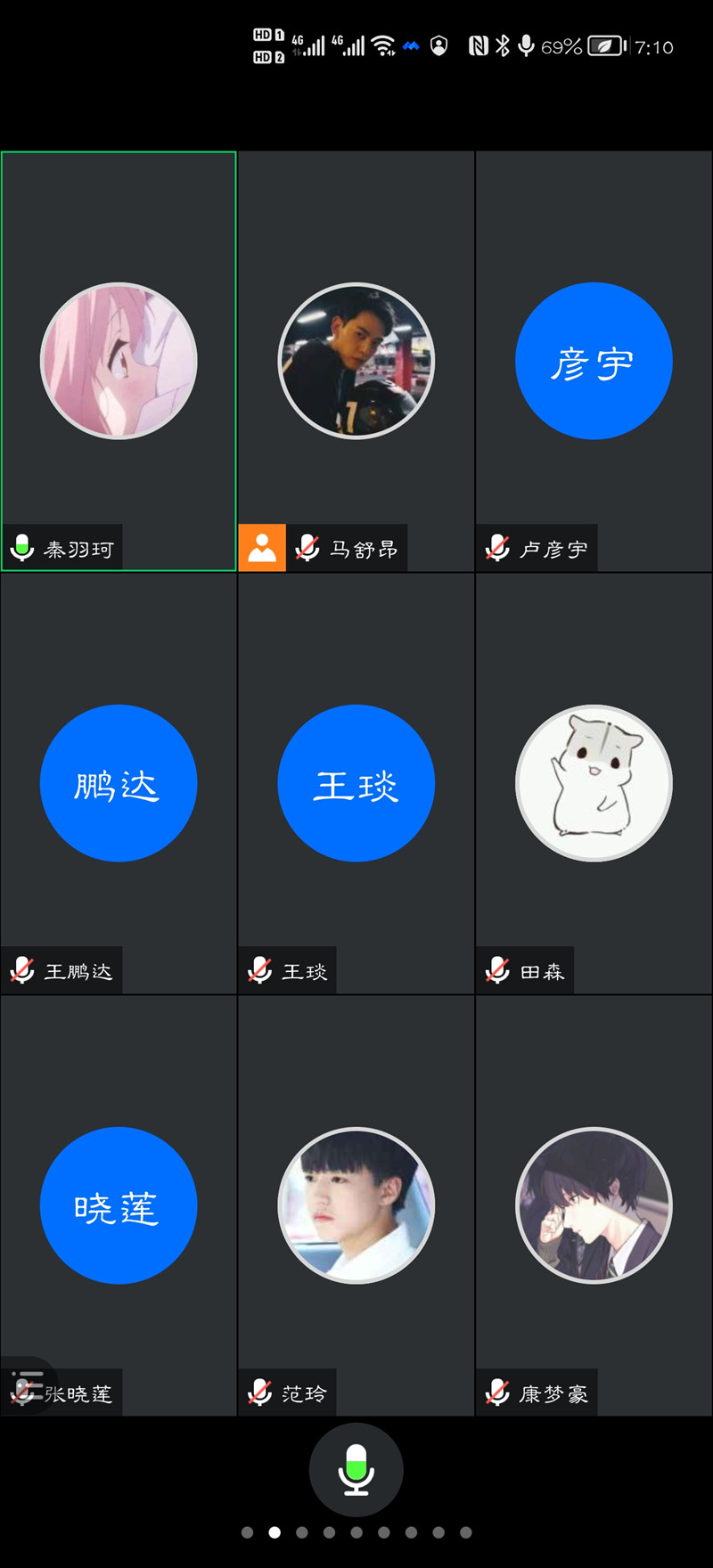Open 康梦豪's participant tile

[594, 1205]
